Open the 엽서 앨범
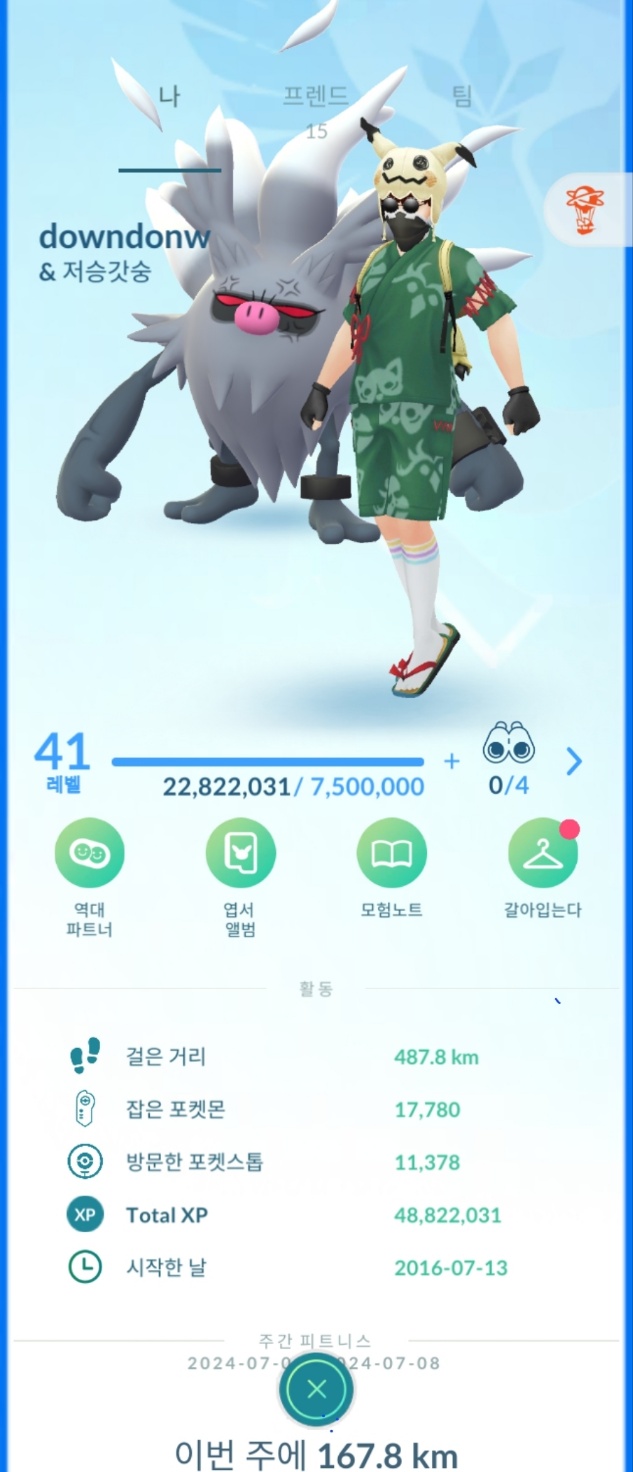 [x=240, y=853]
